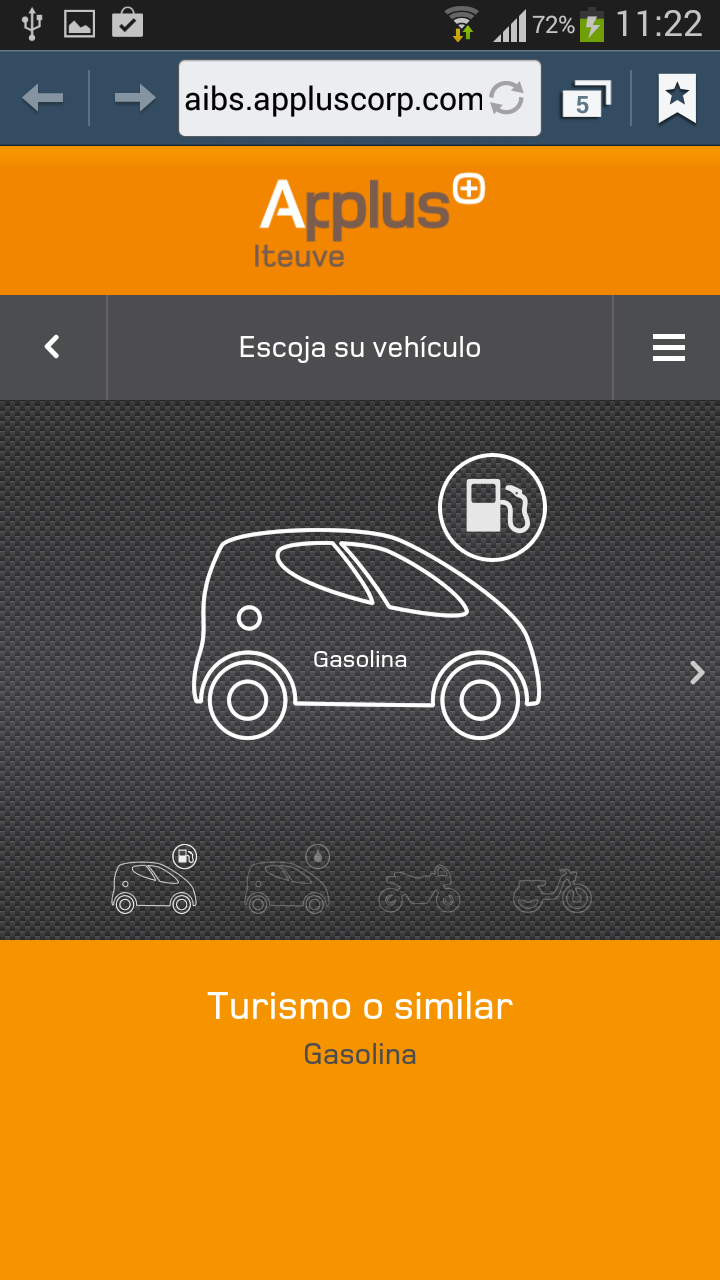The height and width of the screenshot is (1280, 720).
Task: Choose the gasoline car thumbnail
Action: click(154, 881)
